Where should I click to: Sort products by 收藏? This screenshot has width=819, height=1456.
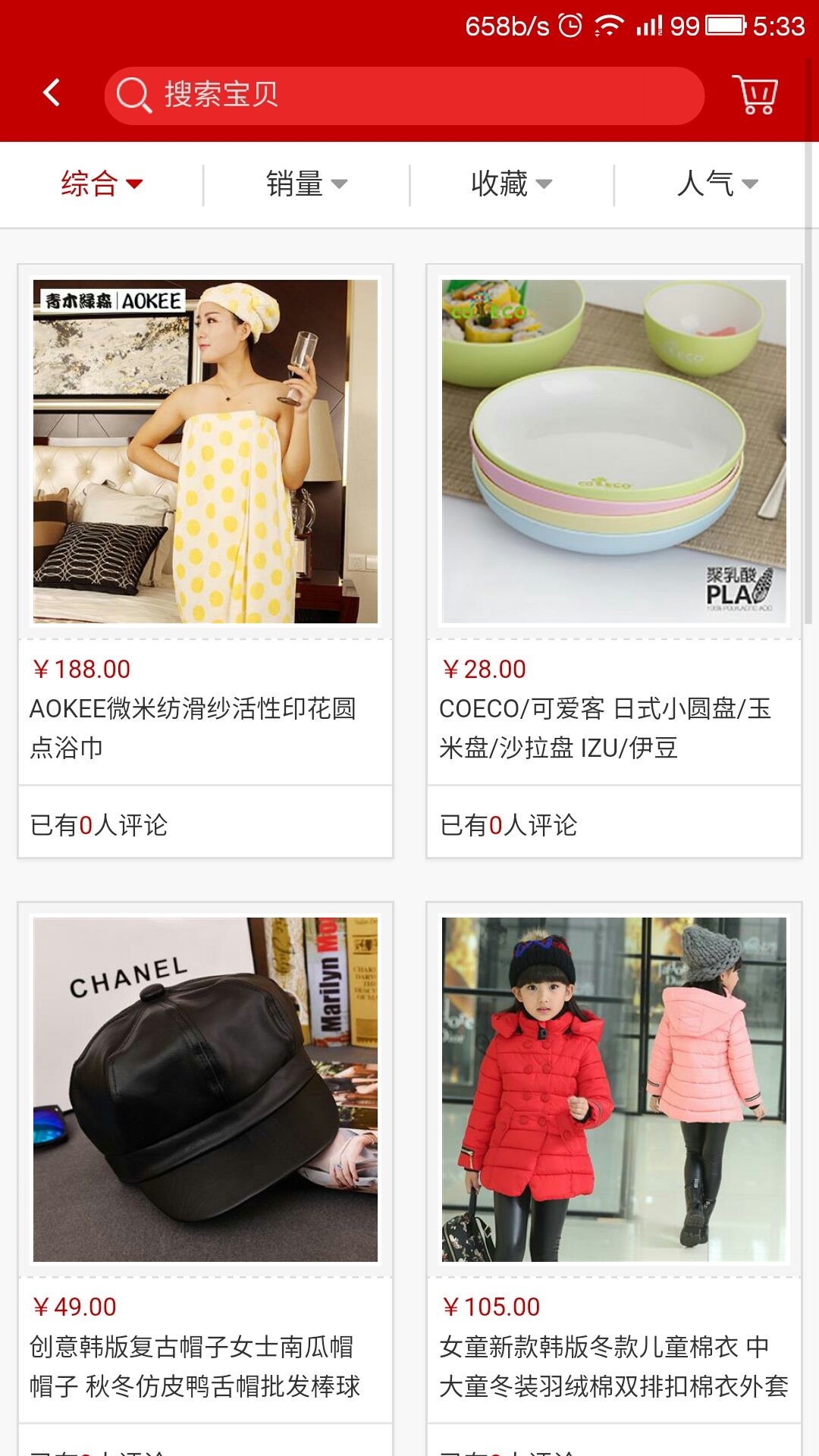511,184
